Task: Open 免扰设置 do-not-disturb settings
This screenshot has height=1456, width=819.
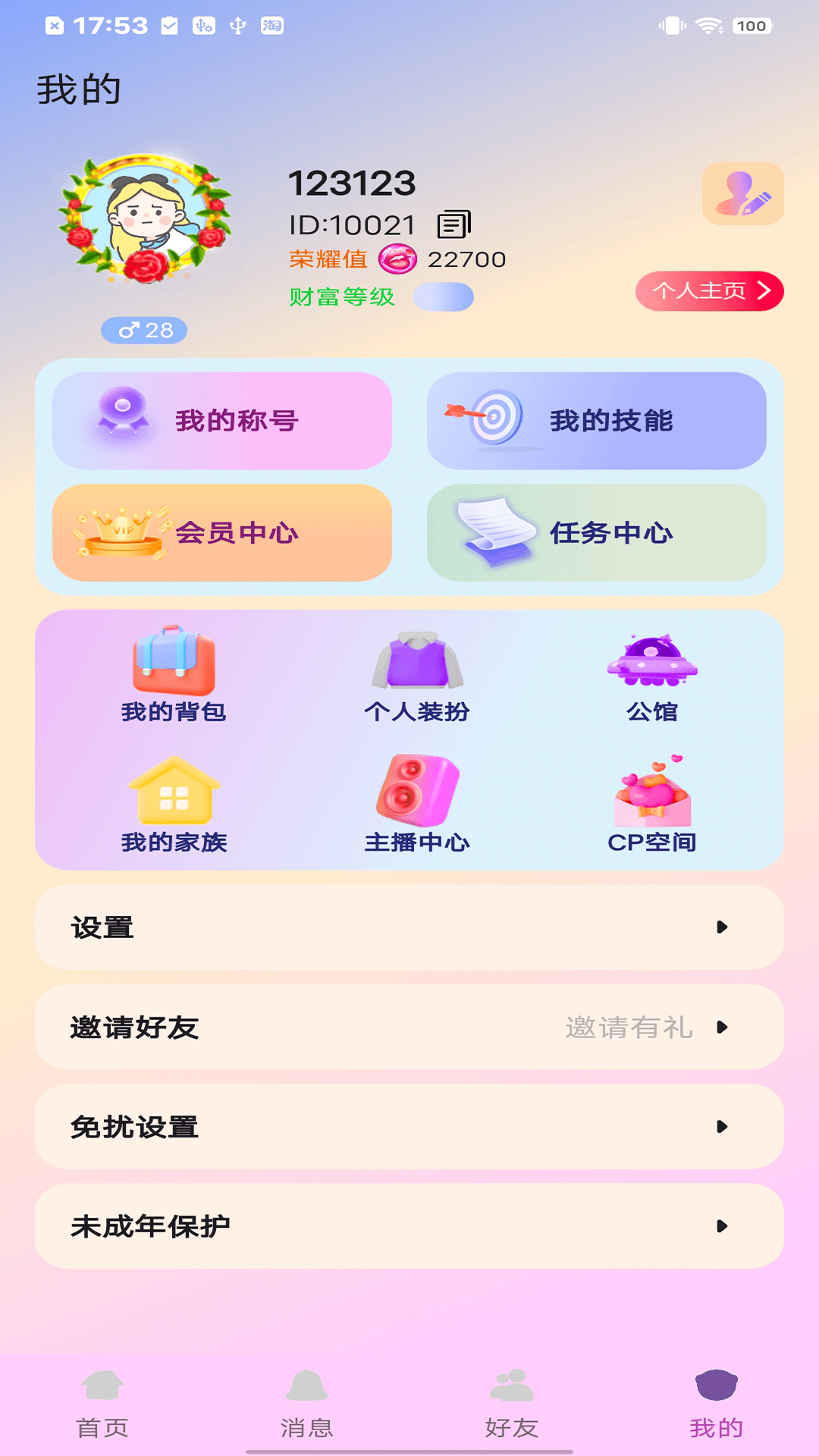Action: [409, 1127]
